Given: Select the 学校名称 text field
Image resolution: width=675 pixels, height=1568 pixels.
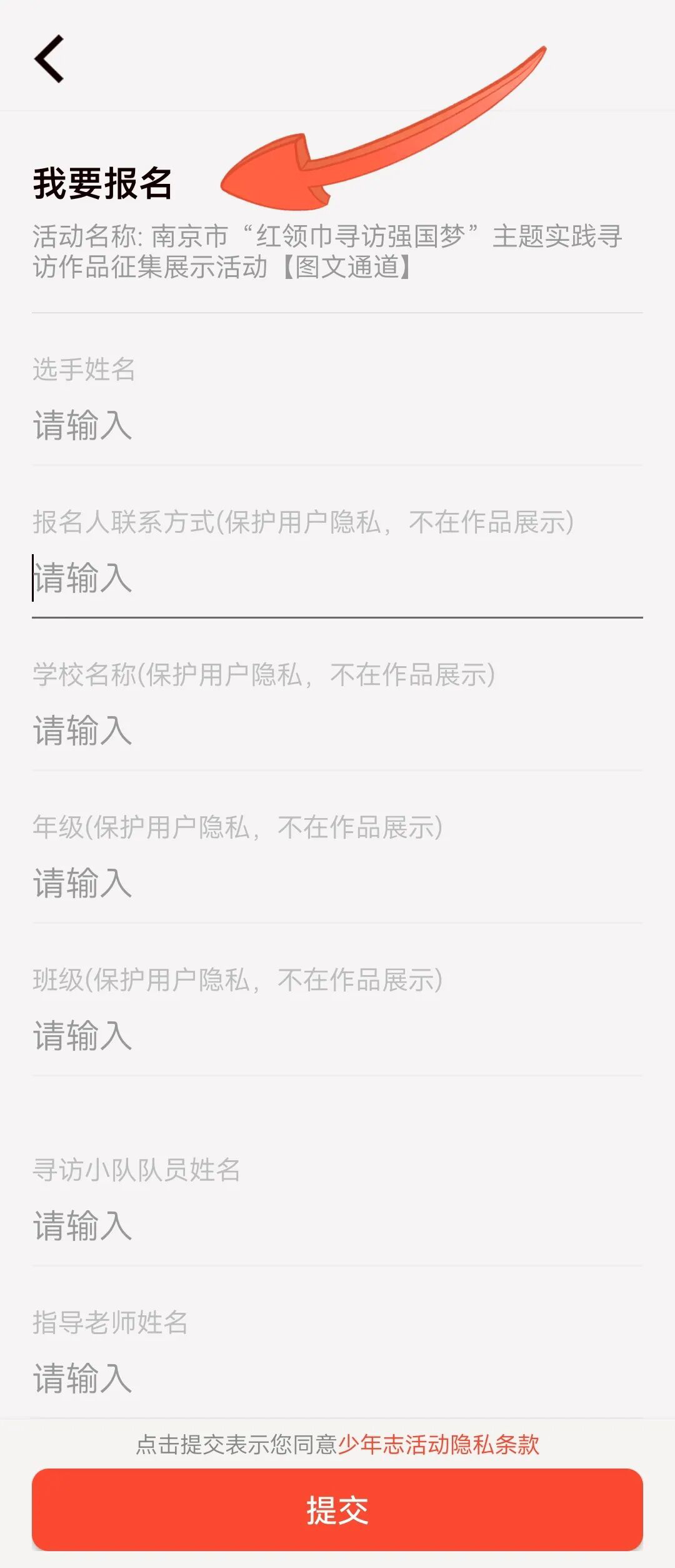Looking at the screenshot, I should coord(337,731).
